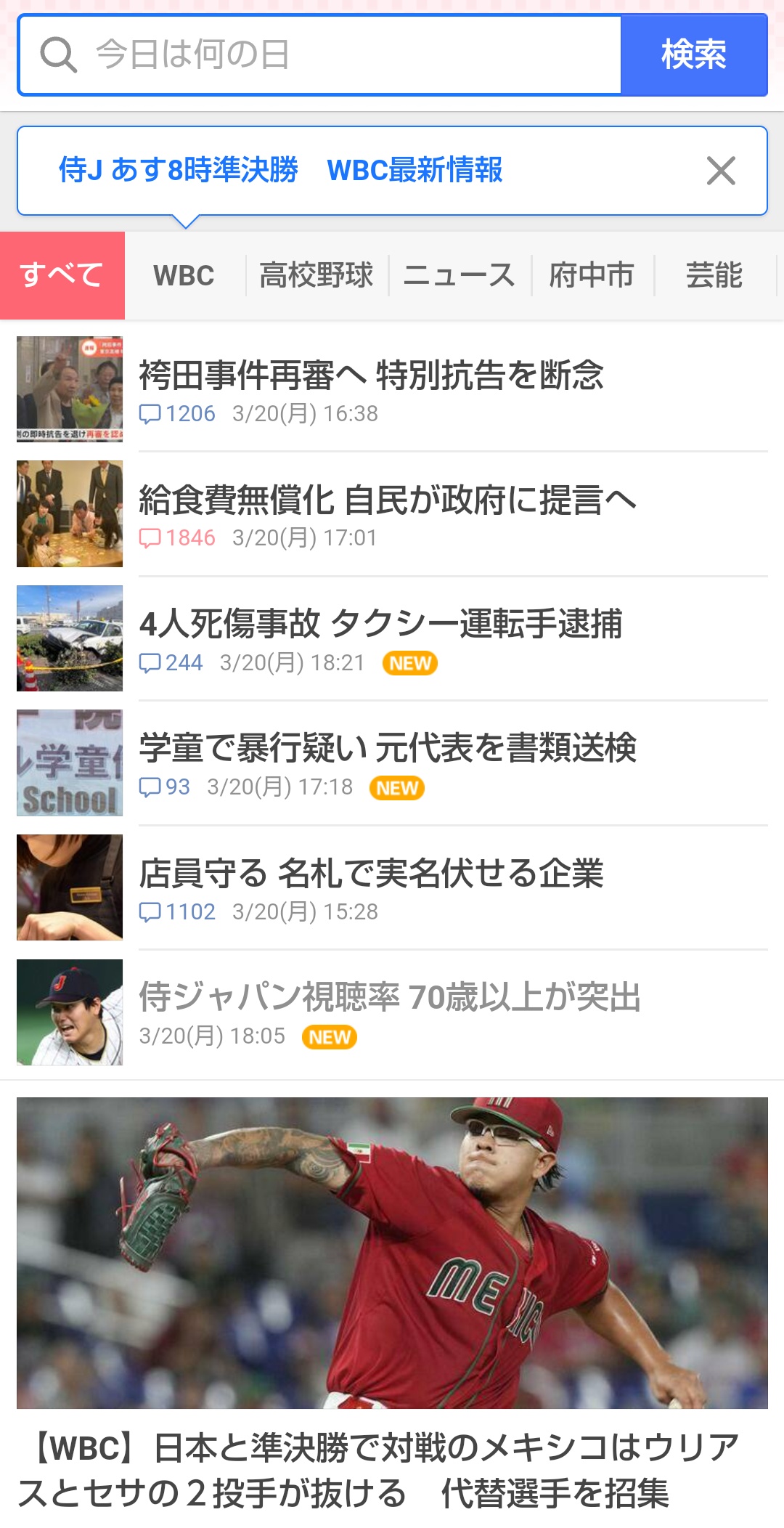Open the 袴田事件再審へ news story
Image resolution: width=784 pixels, height=1528 pixels.
pyautogui.click(x=372, y=375)
